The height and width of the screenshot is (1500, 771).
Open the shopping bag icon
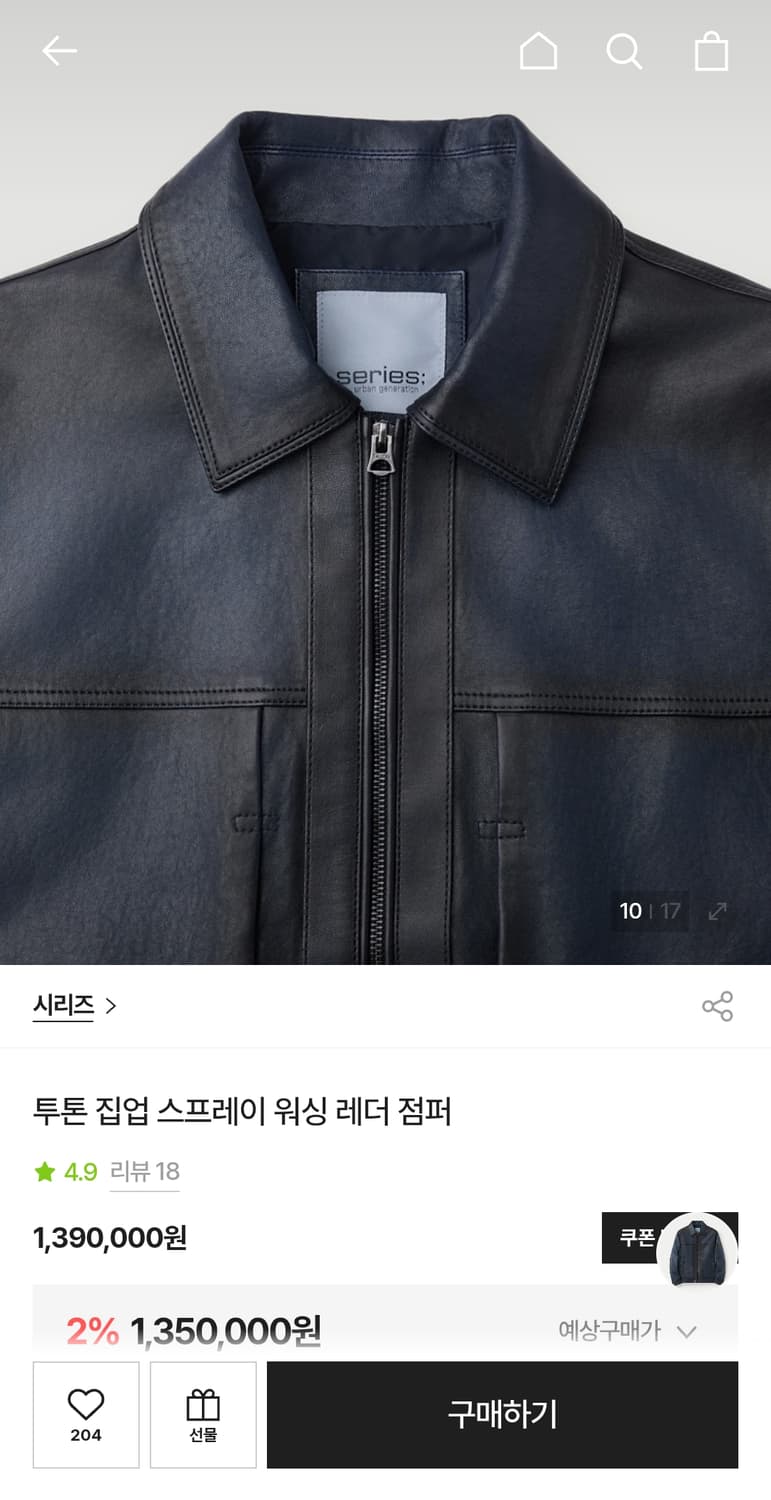[x=710, y=51]
